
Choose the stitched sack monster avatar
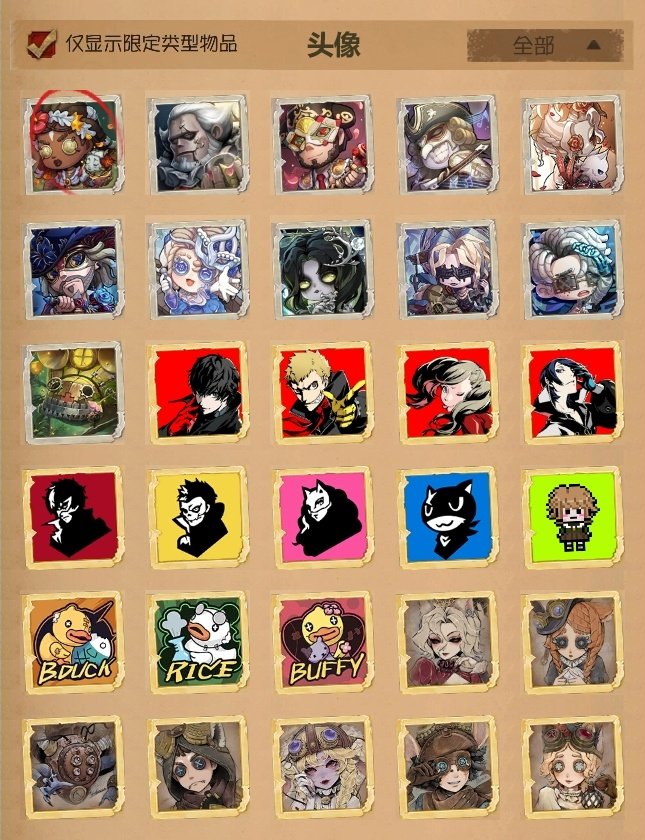tap(75, 392)
